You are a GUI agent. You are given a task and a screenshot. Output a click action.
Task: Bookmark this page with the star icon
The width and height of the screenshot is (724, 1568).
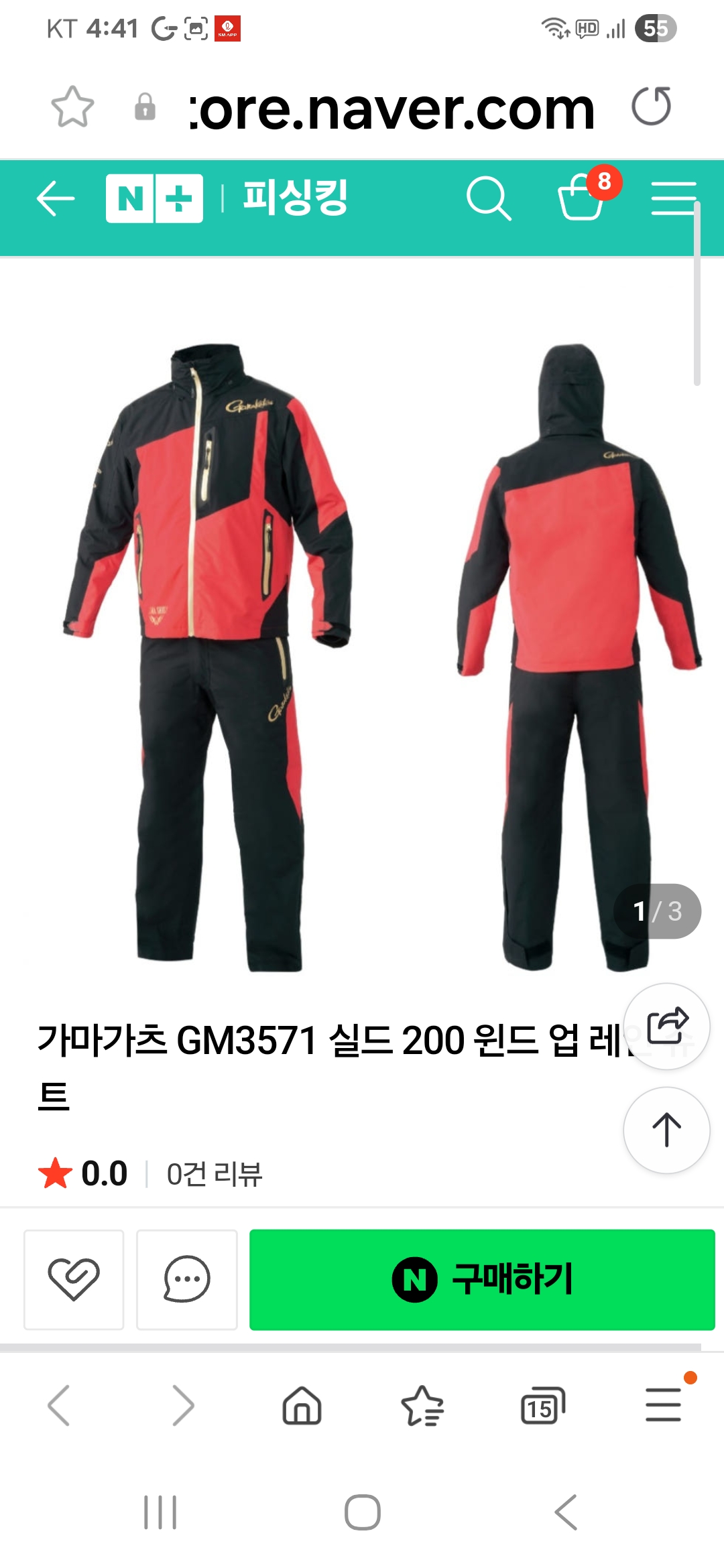[x=72, y=107]
